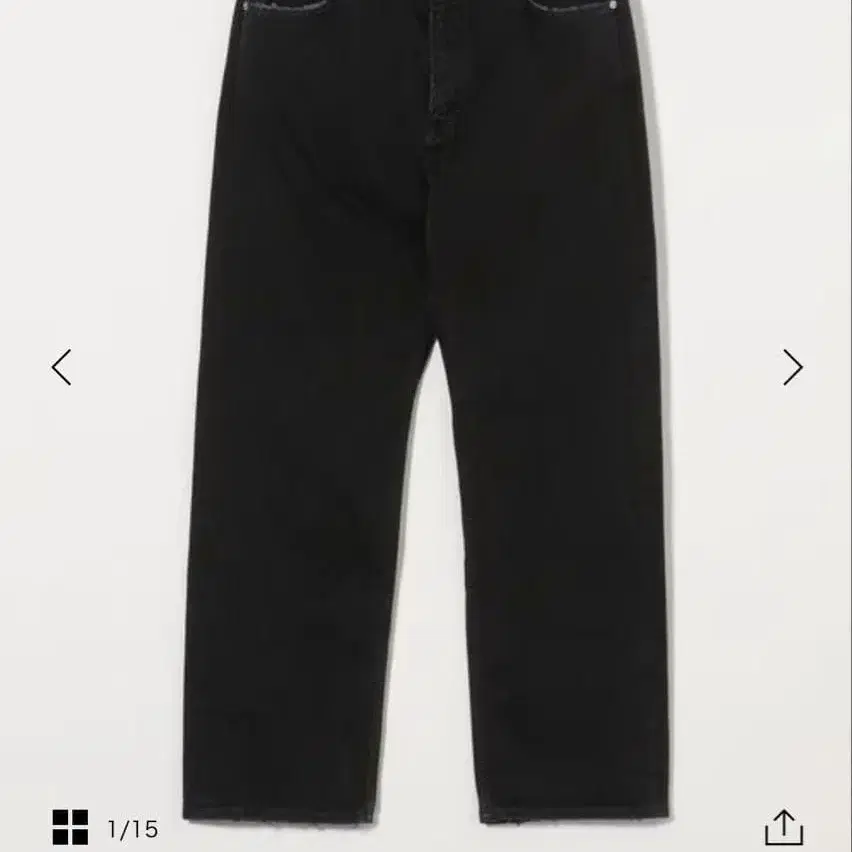Open the photo grid view
Image resolution: width=852 pixels, height=852 pixels.
point(70,827)
